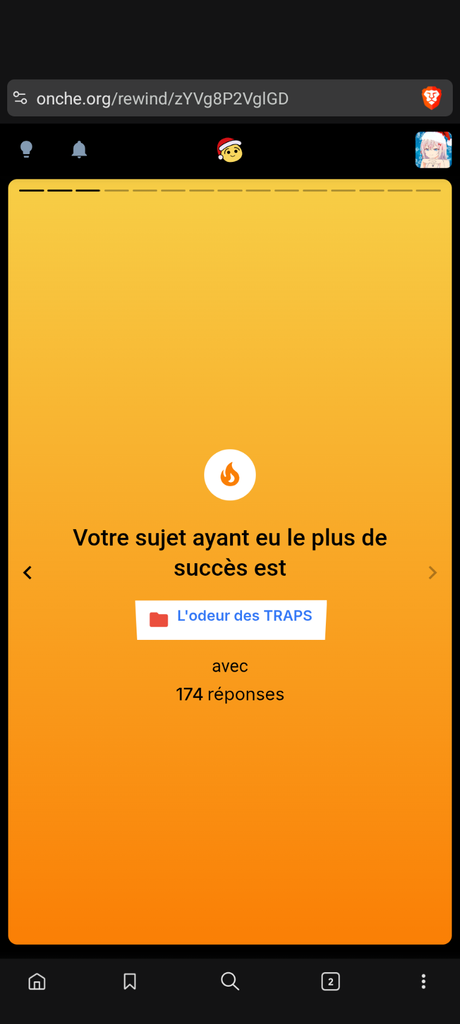
Task: Tap the lightbulb icon in the header
Action: coord(26,150)
